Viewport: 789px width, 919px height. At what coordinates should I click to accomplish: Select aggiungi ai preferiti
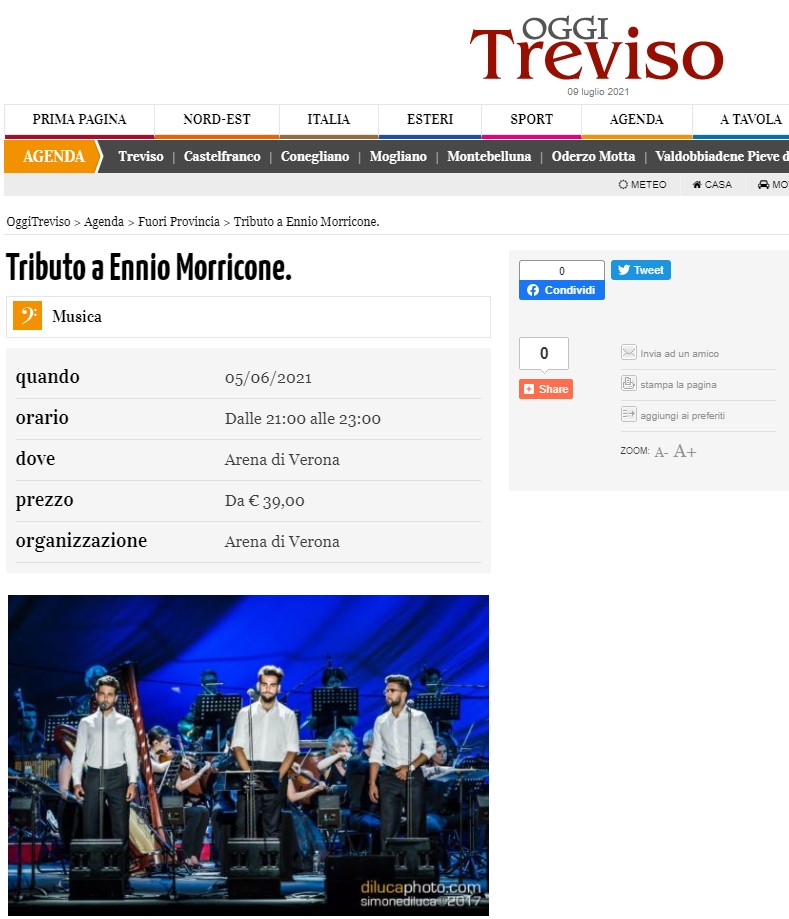click(681, 415)
